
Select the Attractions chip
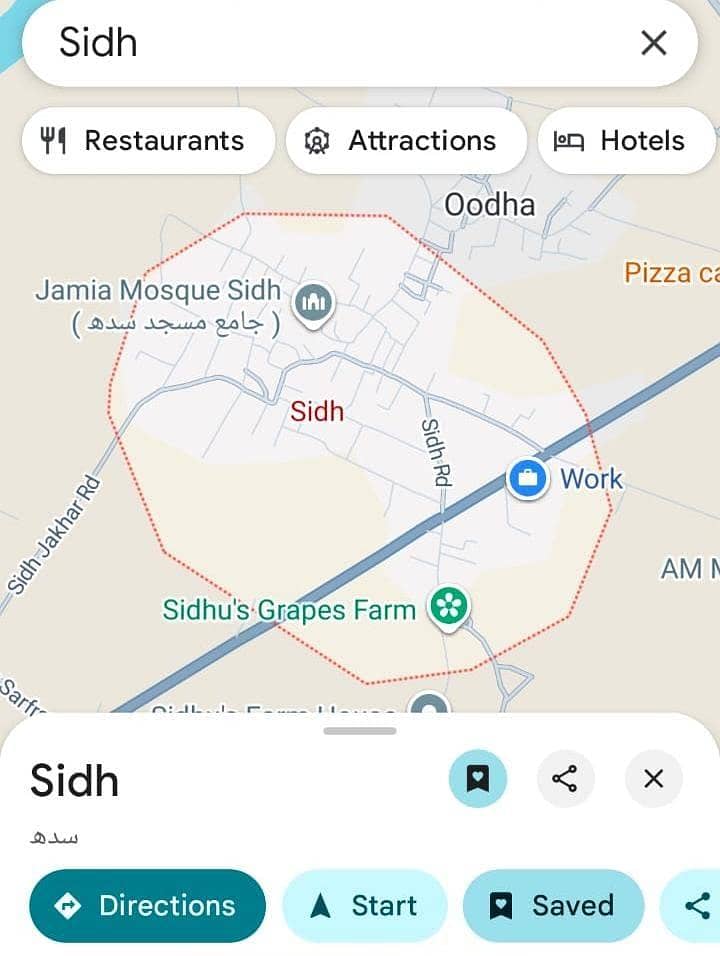(x=406, y=141)
